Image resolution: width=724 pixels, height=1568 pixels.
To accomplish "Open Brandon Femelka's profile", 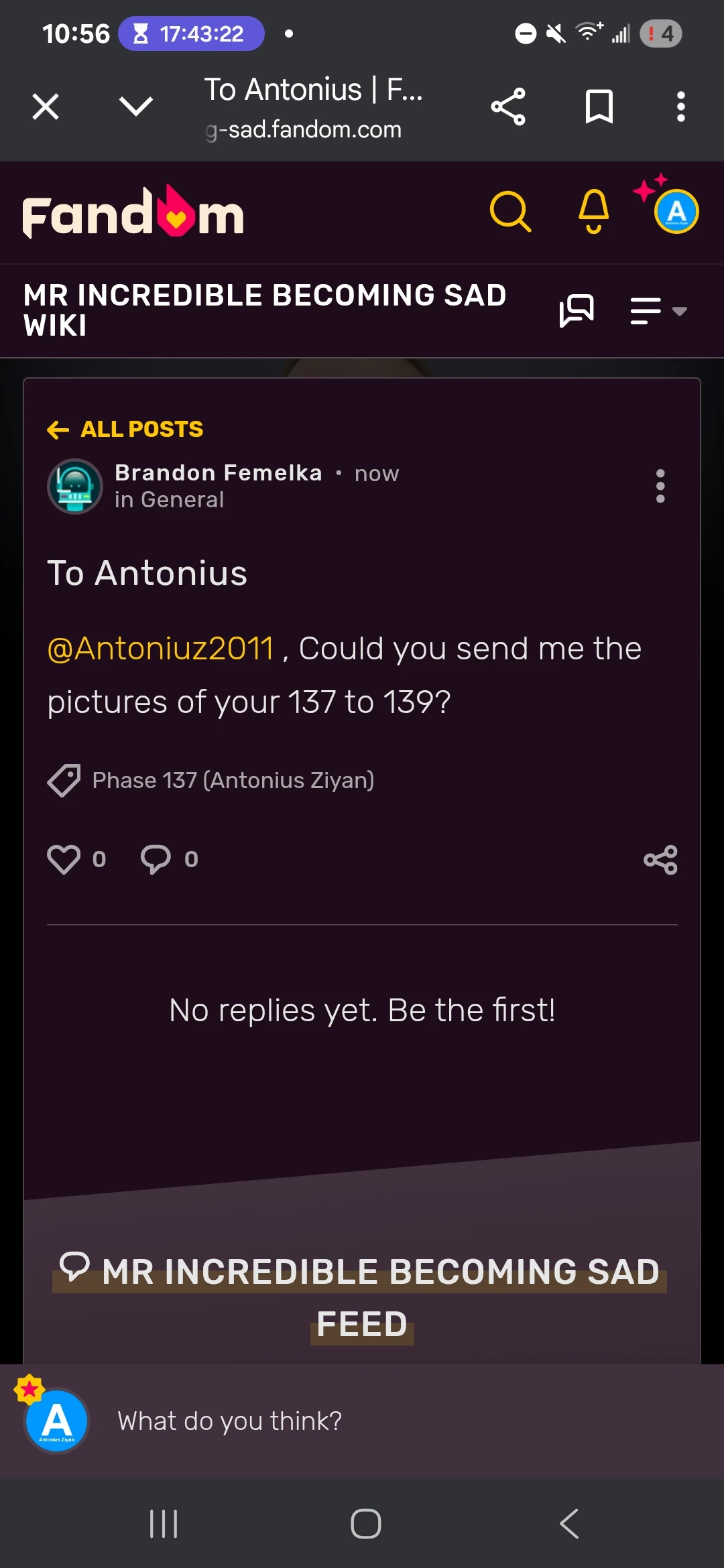I will click(x=218, y=473).
